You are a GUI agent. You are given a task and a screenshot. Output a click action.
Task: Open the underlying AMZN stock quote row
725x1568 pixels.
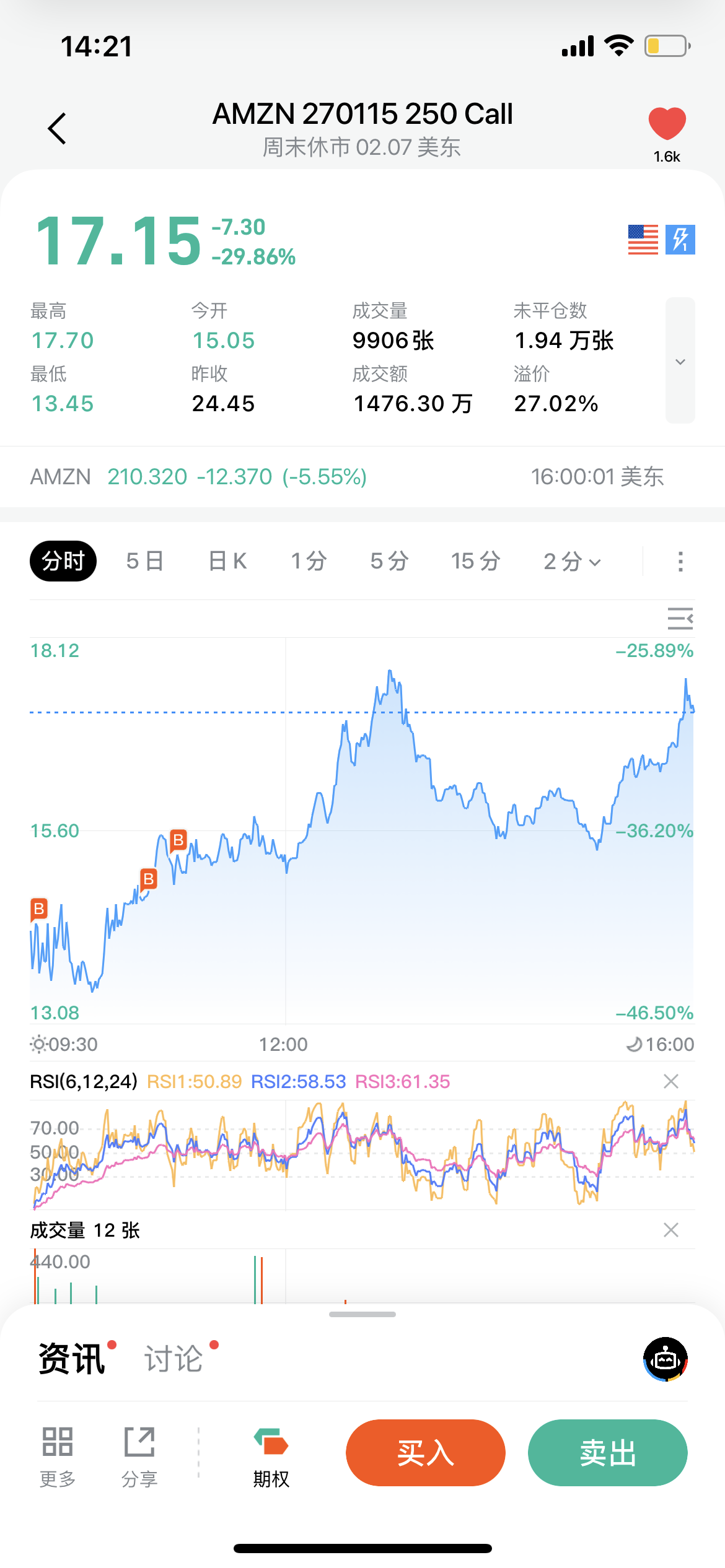click(x=347, y=477)
